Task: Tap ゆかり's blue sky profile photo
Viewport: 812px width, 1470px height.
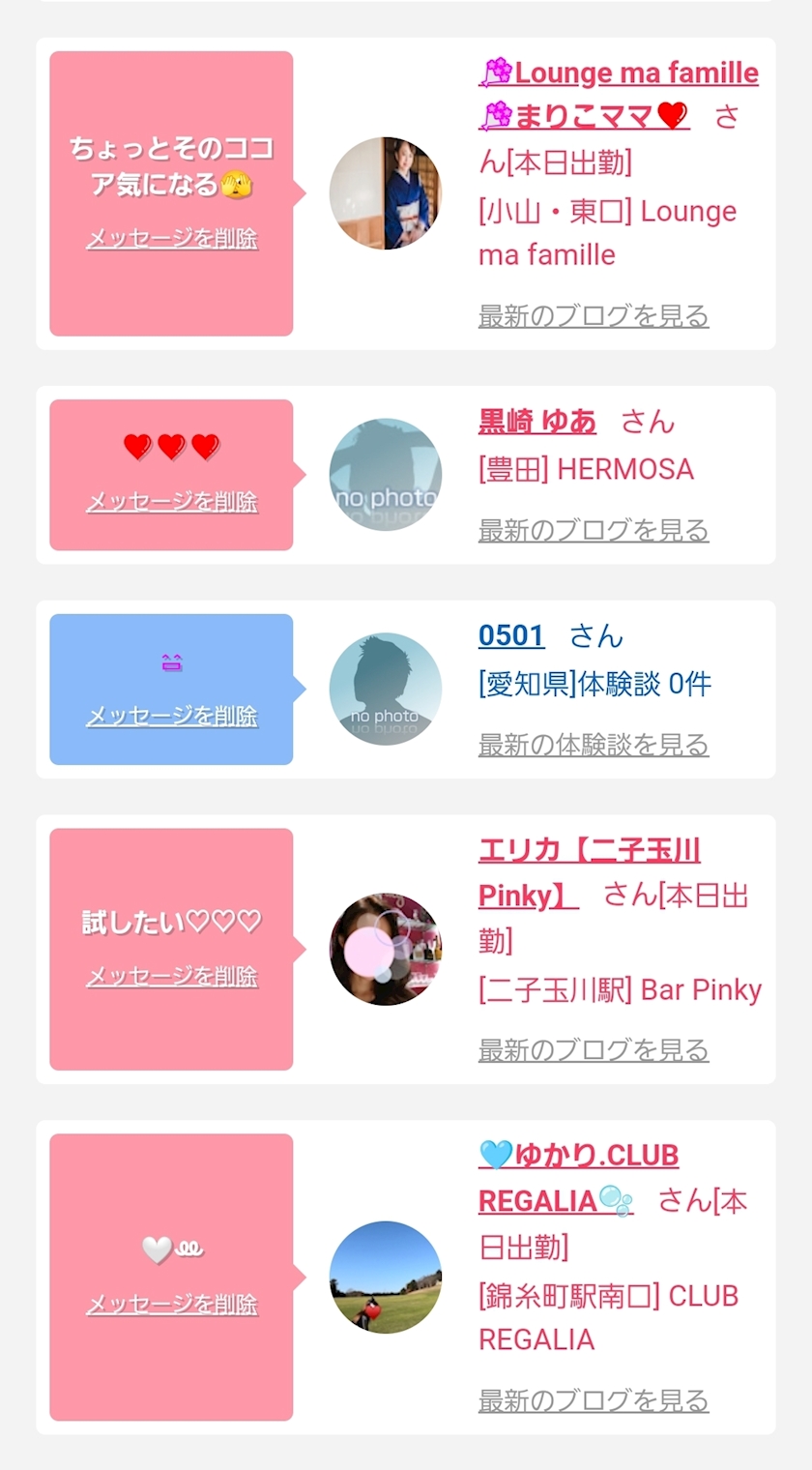Action: click(x=386, y=1277)
